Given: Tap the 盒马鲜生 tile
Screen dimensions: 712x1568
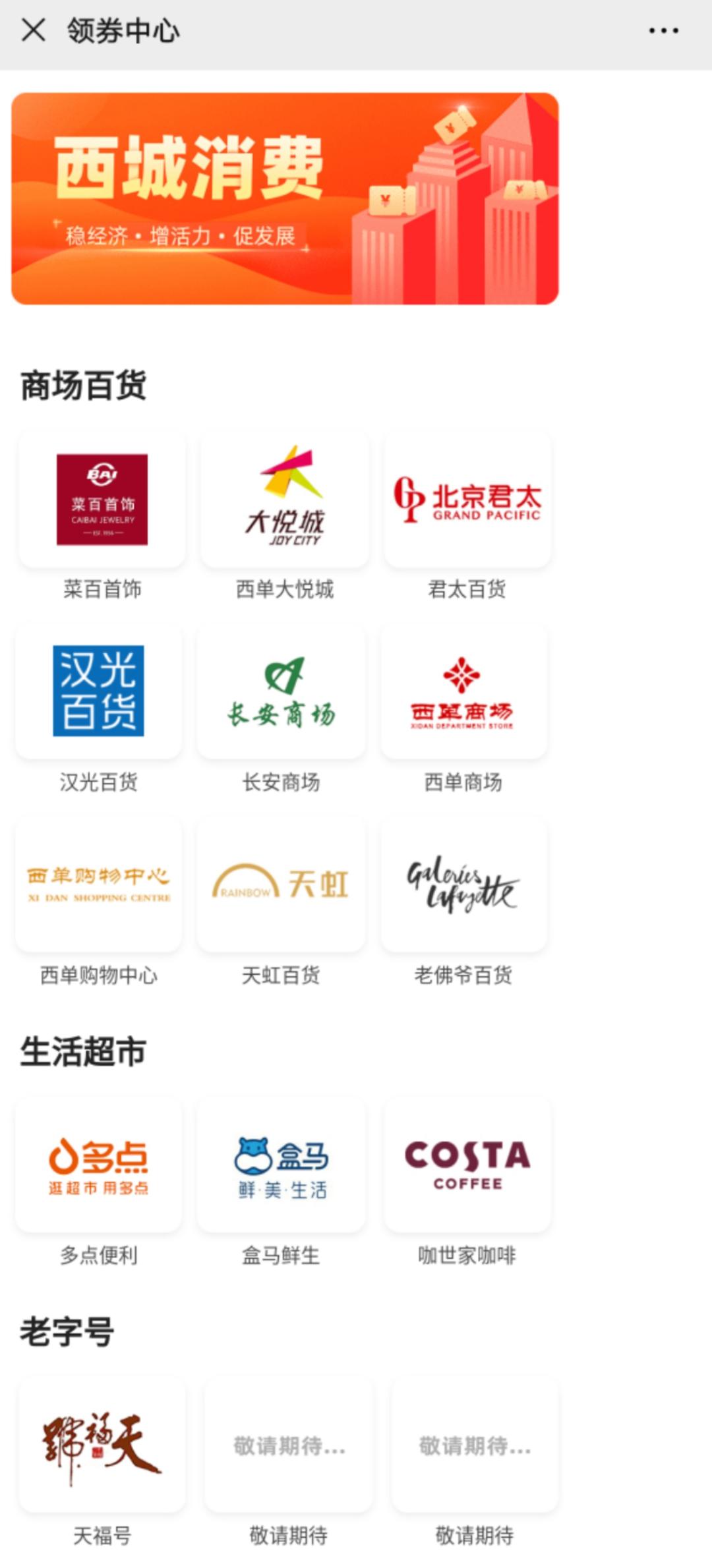Looking at the screenshot, I should tap(282, 1165).
